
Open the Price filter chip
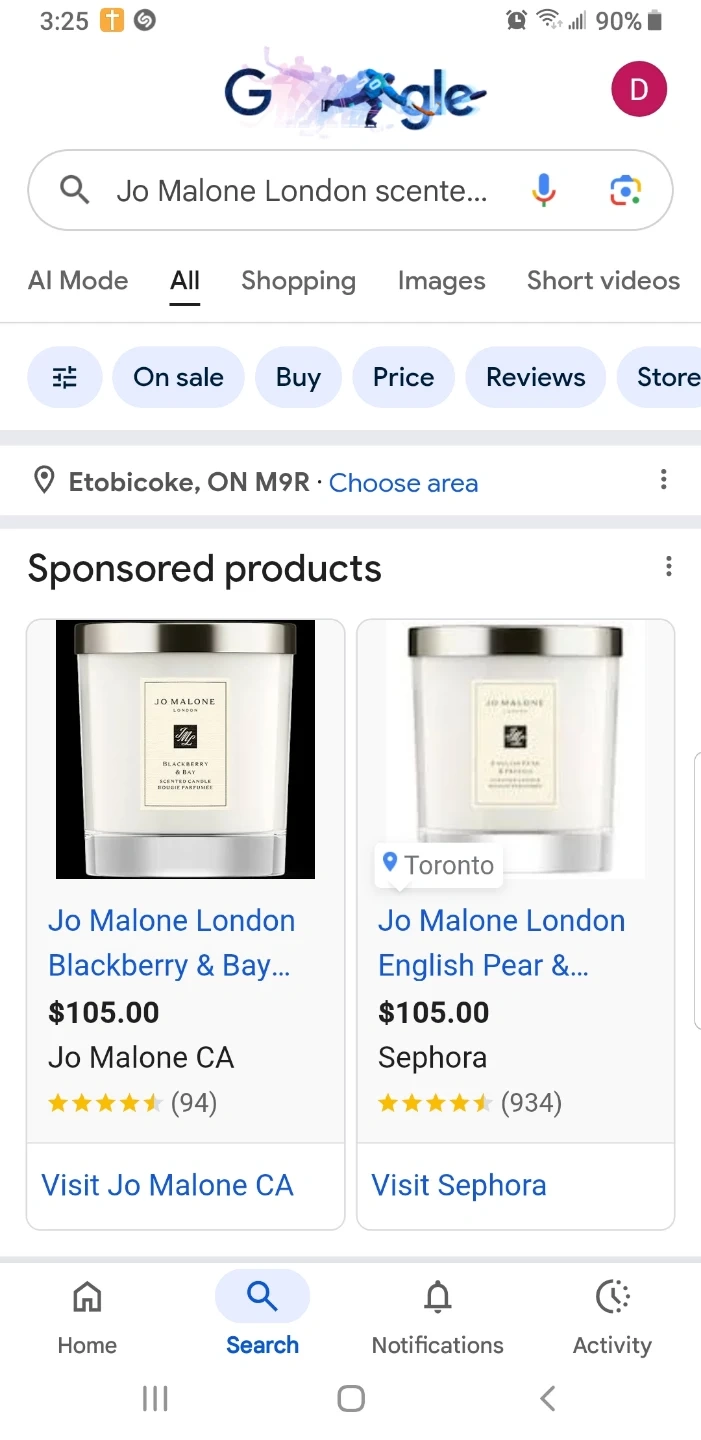[x=403, y=377]
